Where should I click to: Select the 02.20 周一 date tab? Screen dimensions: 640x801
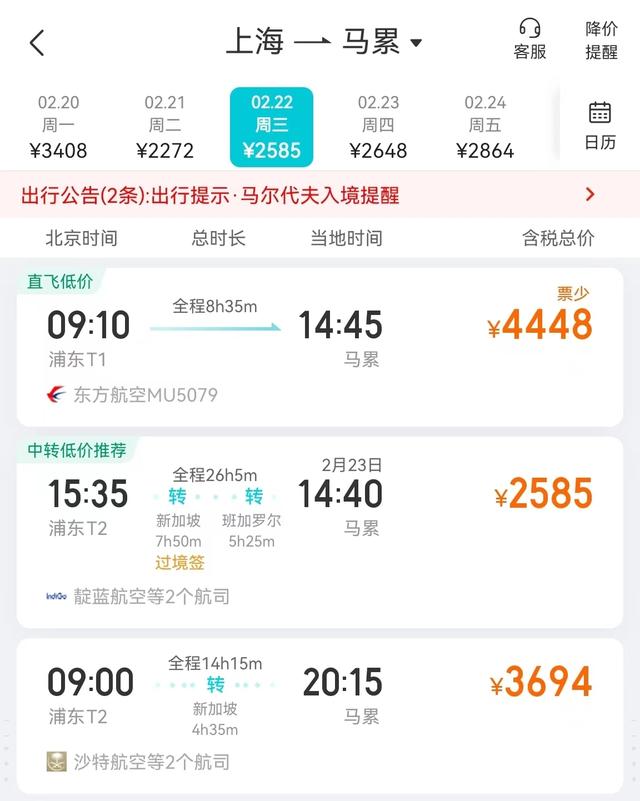point(58,127)
